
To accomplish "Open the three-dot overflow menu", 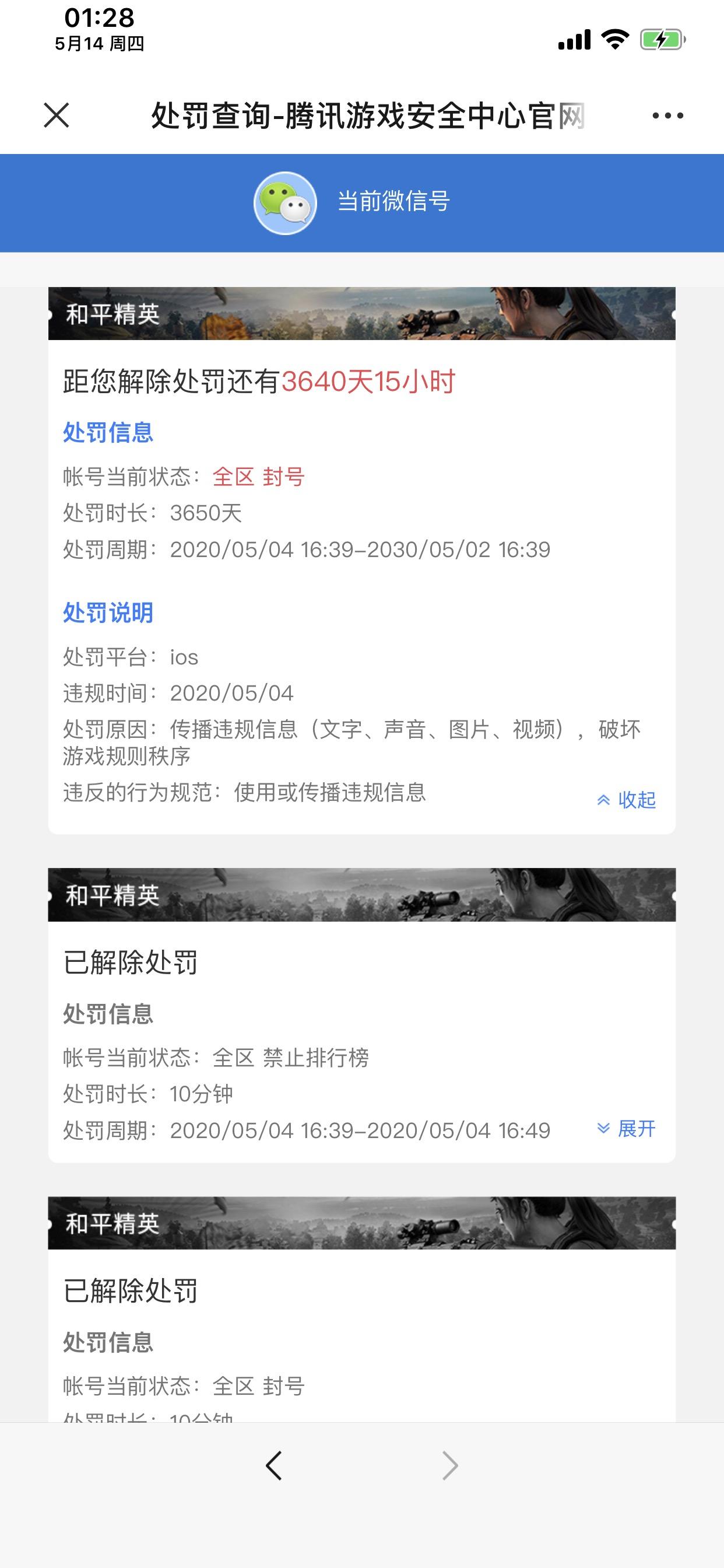I will tap(667, 115).
